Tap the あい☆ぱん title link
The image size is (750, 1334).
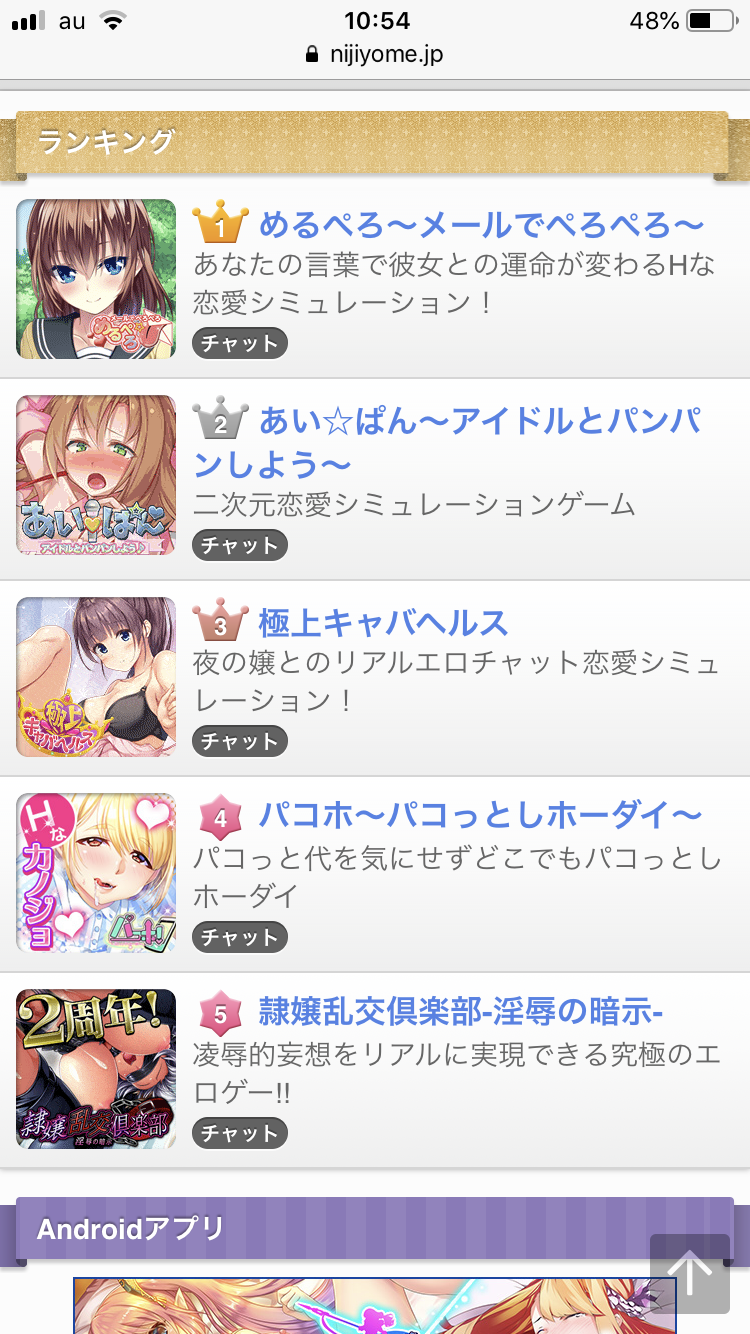(x=480, y=441)
